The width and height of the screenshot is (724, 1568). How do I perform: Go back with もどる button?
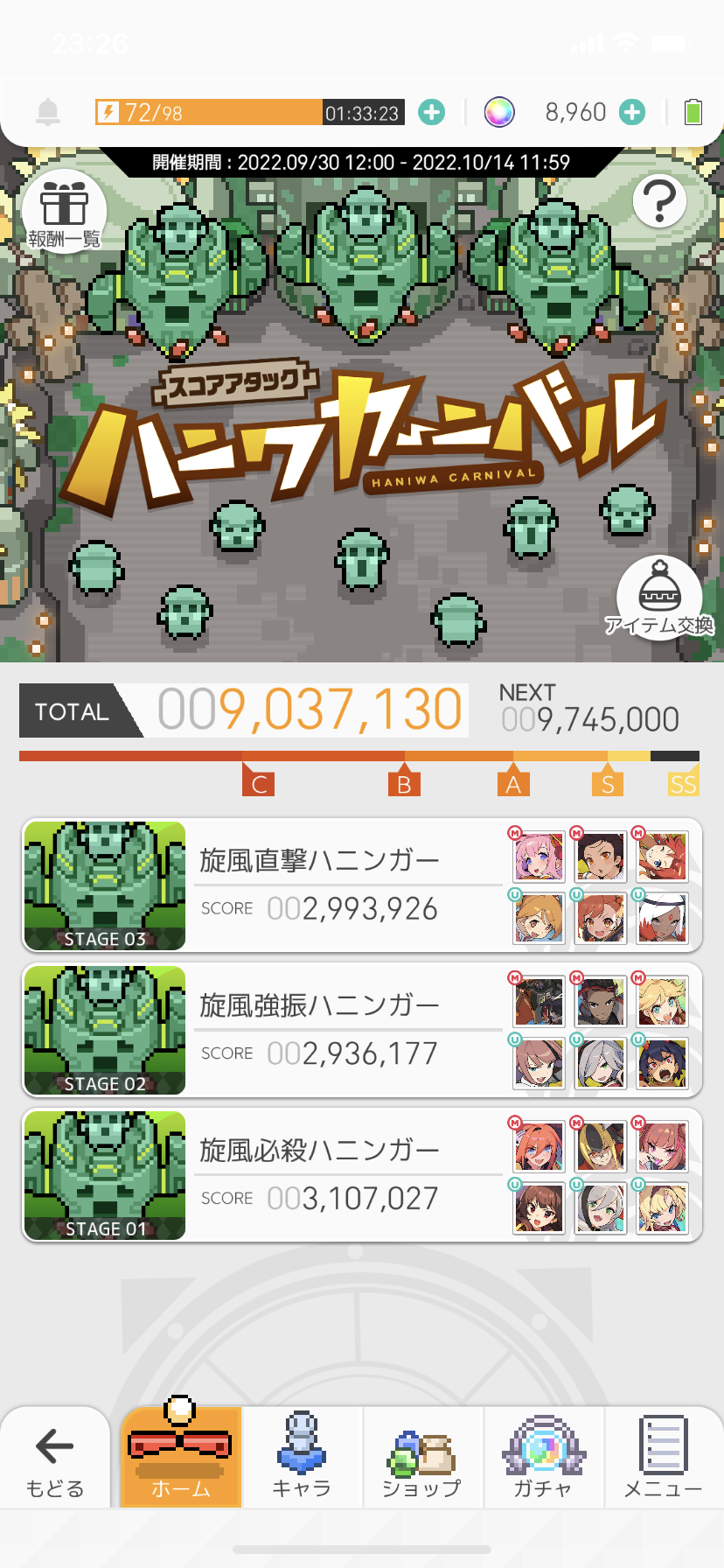coord(55,1459)
